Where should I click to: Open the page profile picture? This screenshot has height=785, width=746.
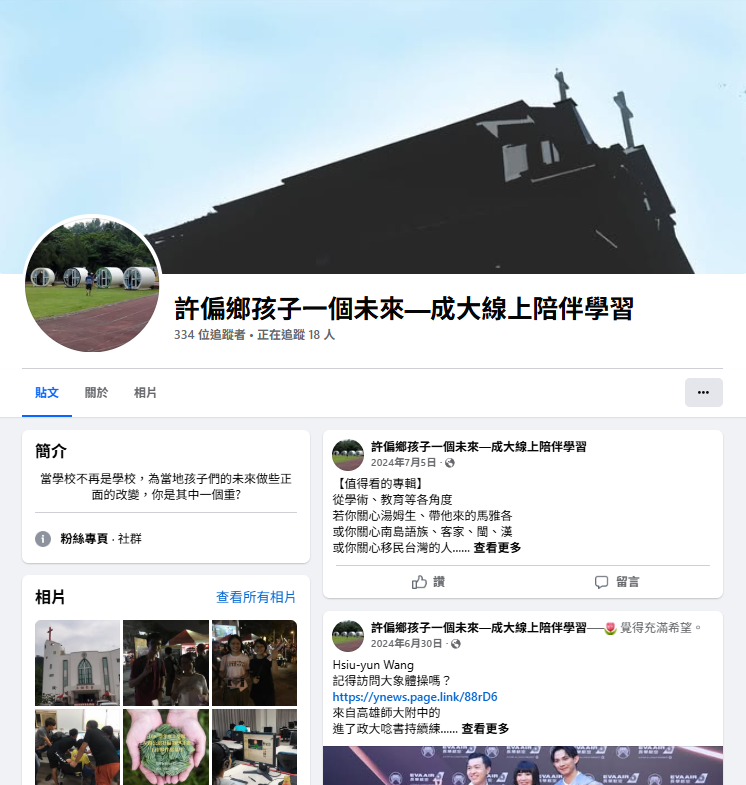(92, 284)
